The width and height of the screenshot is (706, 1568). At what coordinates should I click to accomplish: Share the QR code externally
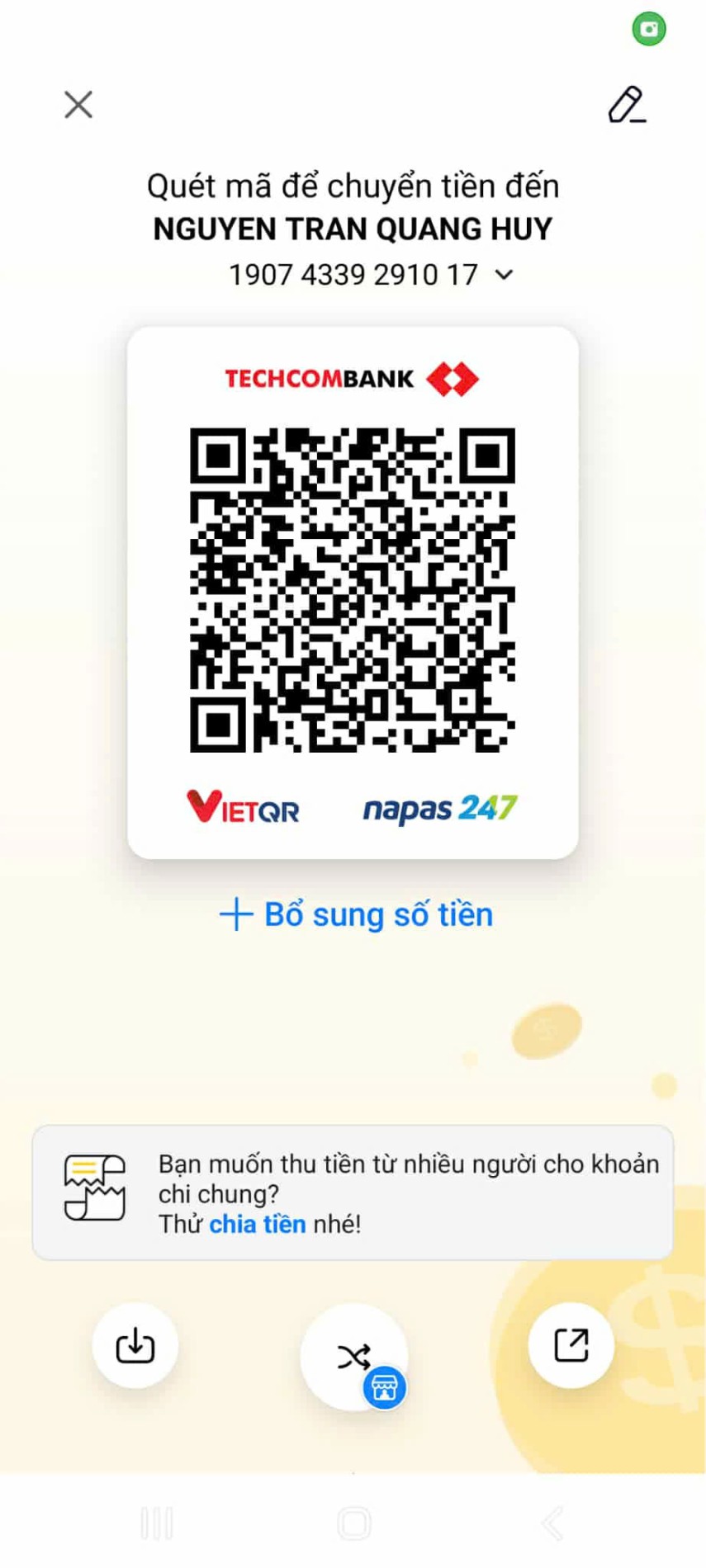click(x=571, y=1345)
